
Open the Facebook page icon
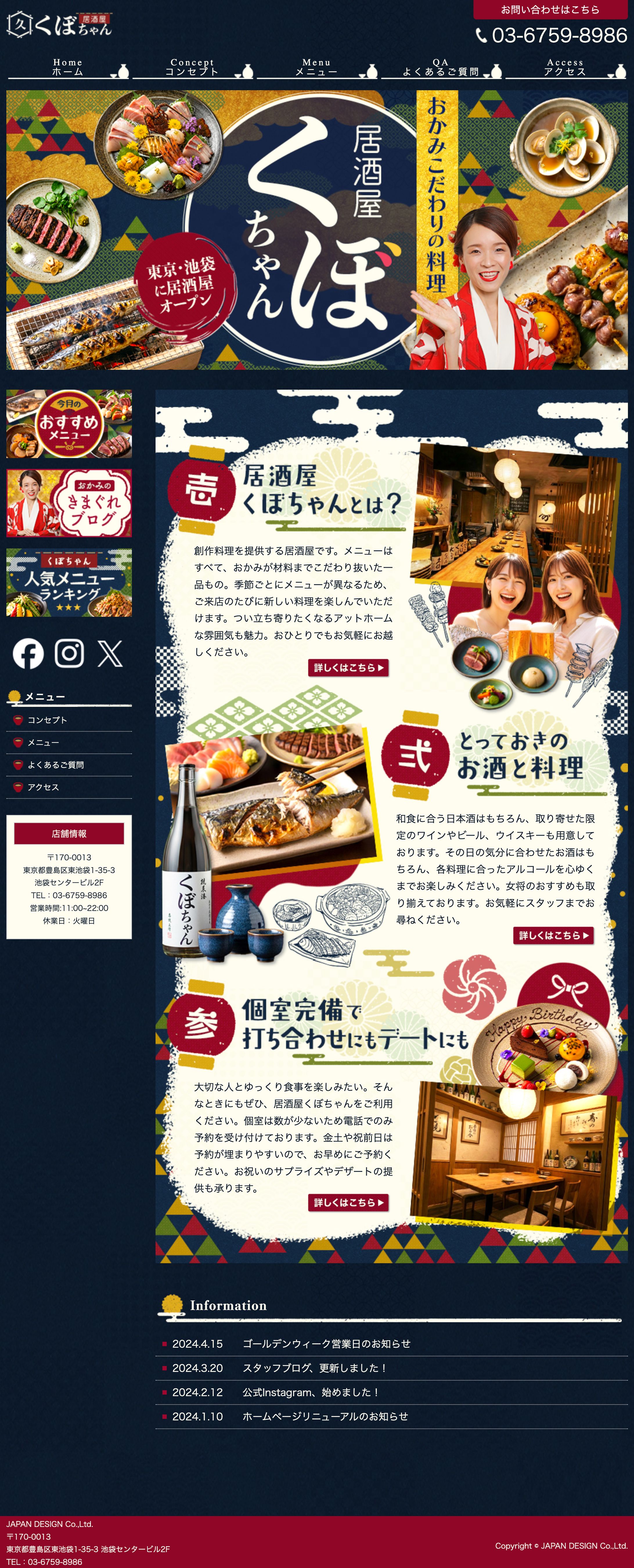point(28,654)
